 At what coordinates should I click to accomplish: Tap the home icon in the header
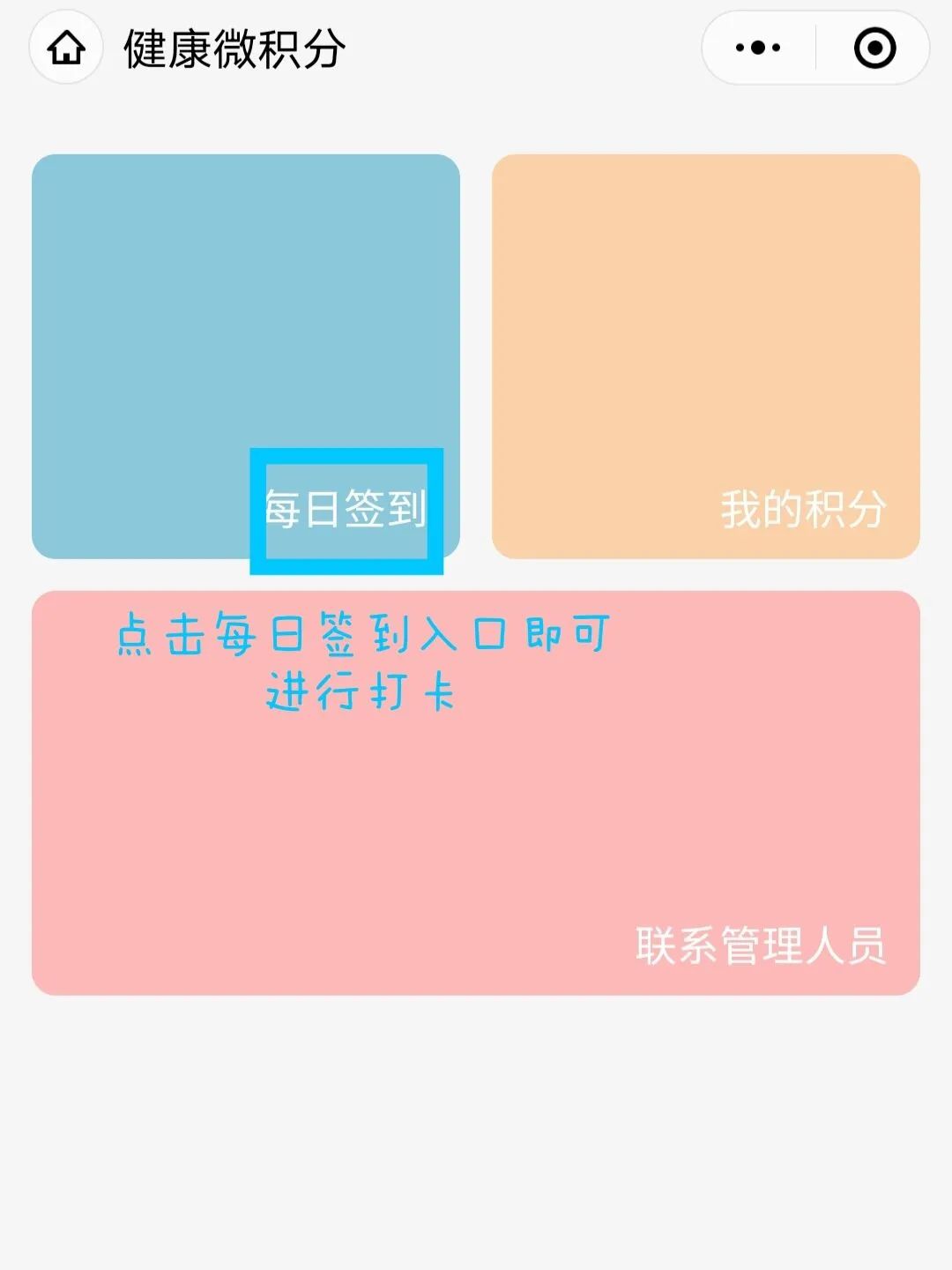[x=66, y=49]
